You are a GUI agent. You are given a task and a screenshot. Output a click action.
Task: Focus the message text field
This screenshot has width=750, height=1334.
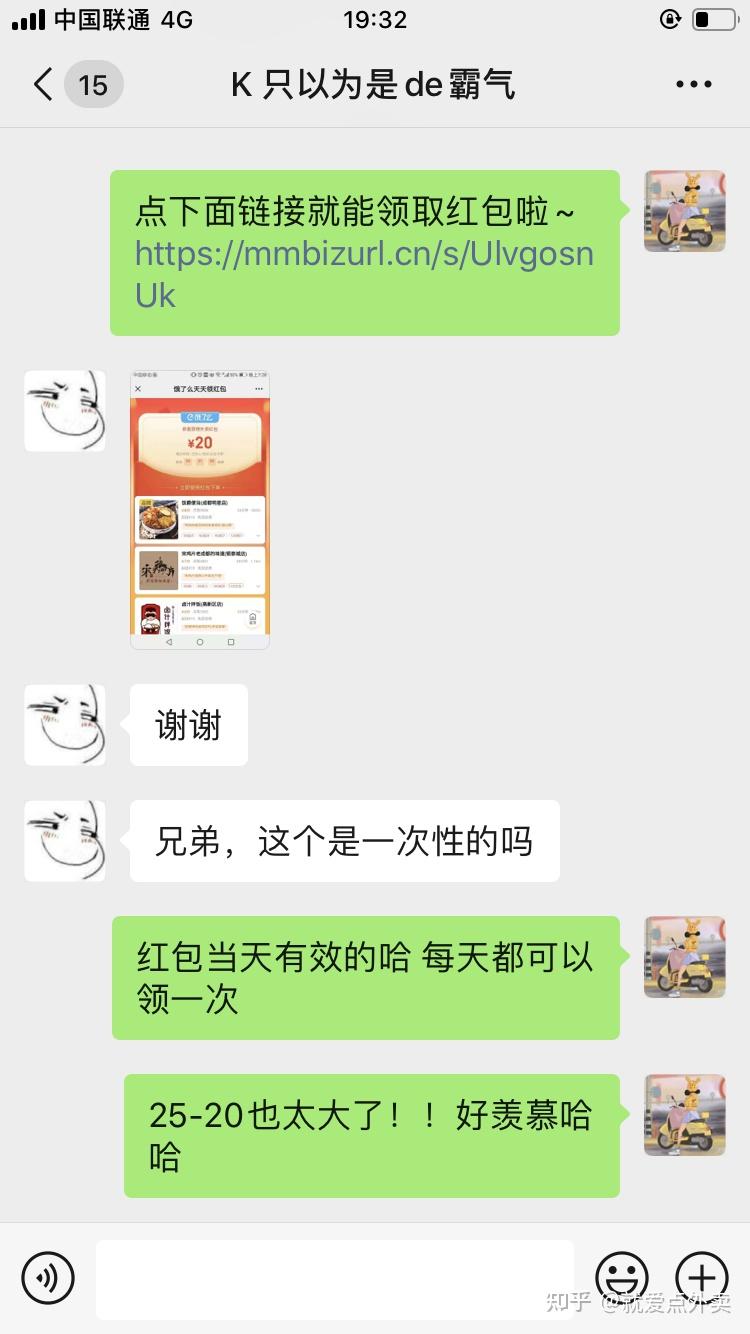point(335,1279)
